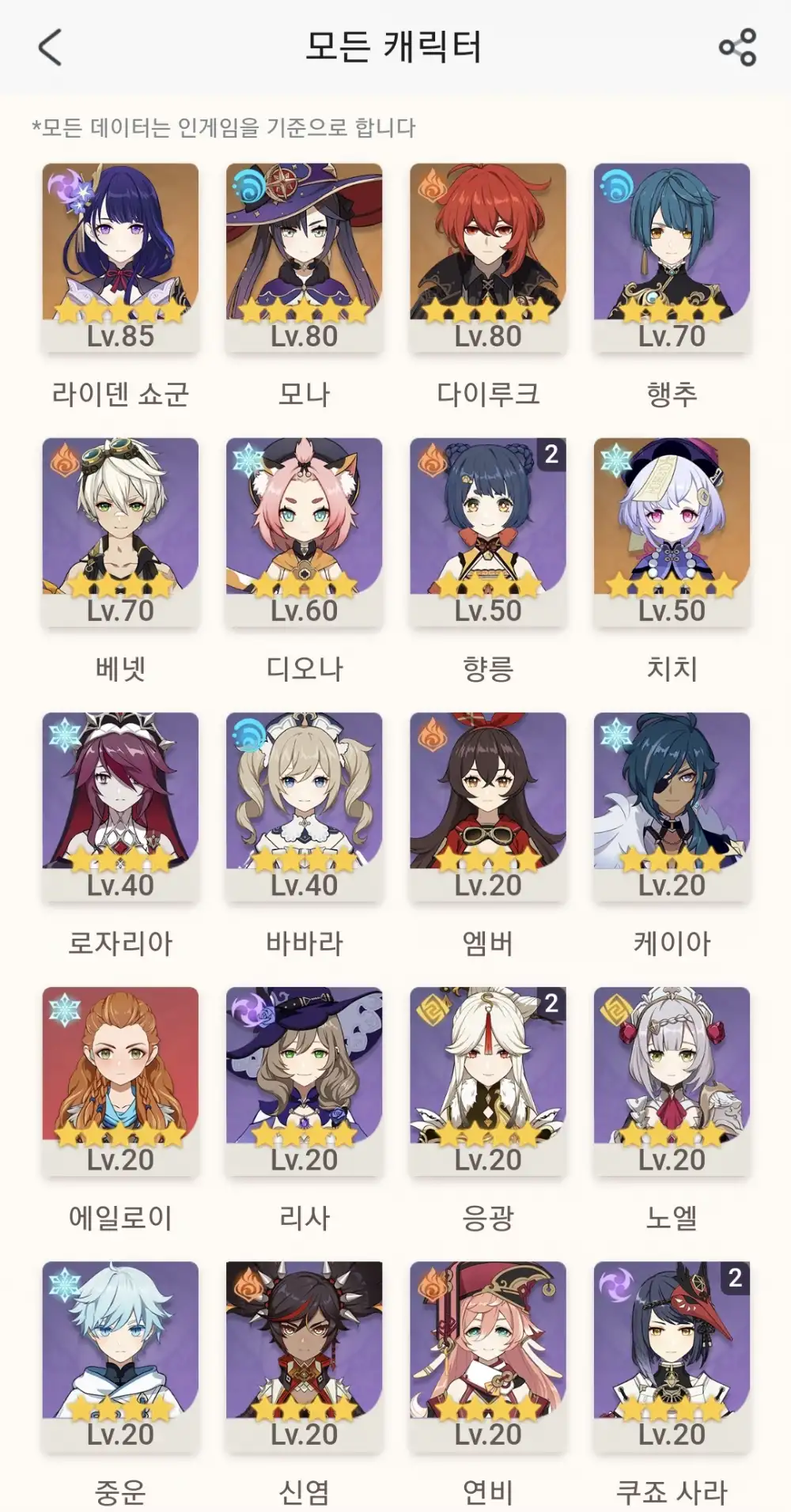Open 중운 character details
This screenshot has width=791, height=1512.
120,1355
